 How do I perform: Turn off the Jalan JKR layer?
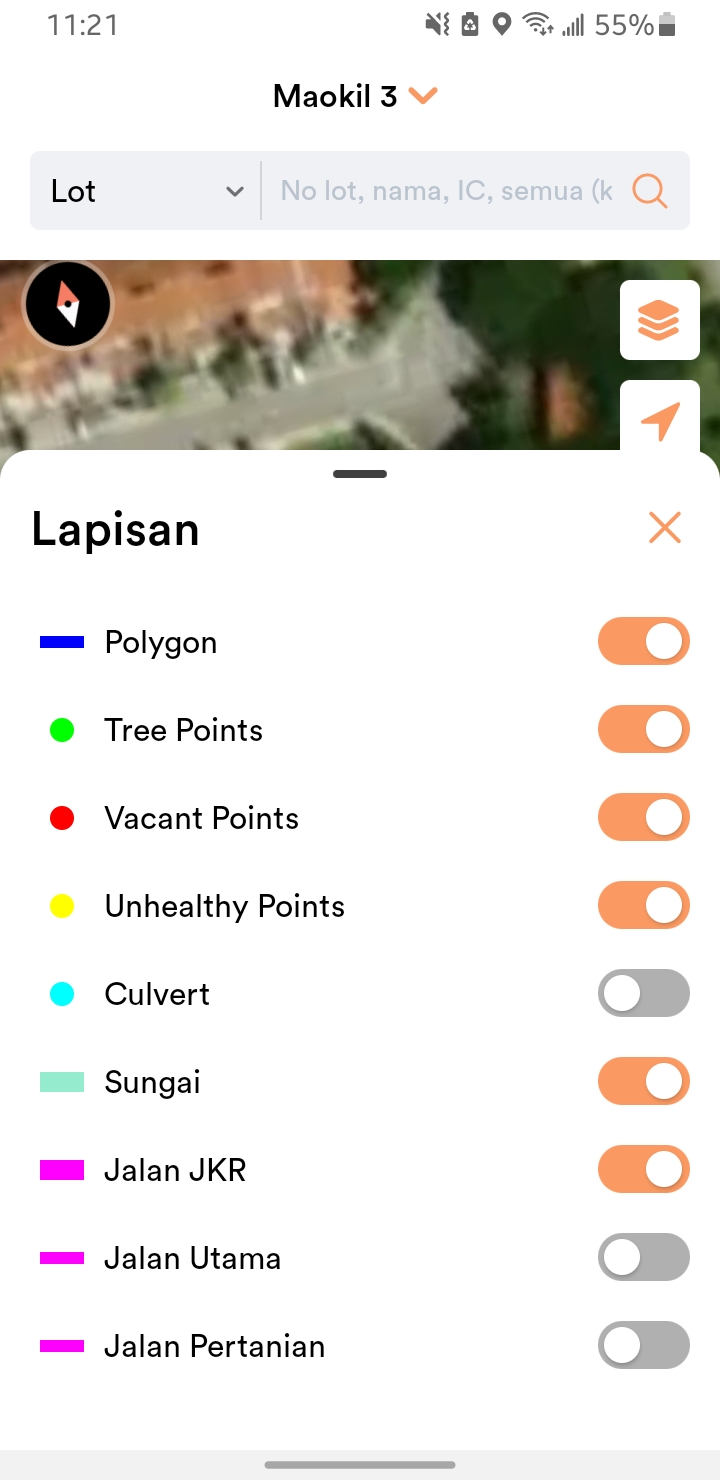(x=643, y=1170)
